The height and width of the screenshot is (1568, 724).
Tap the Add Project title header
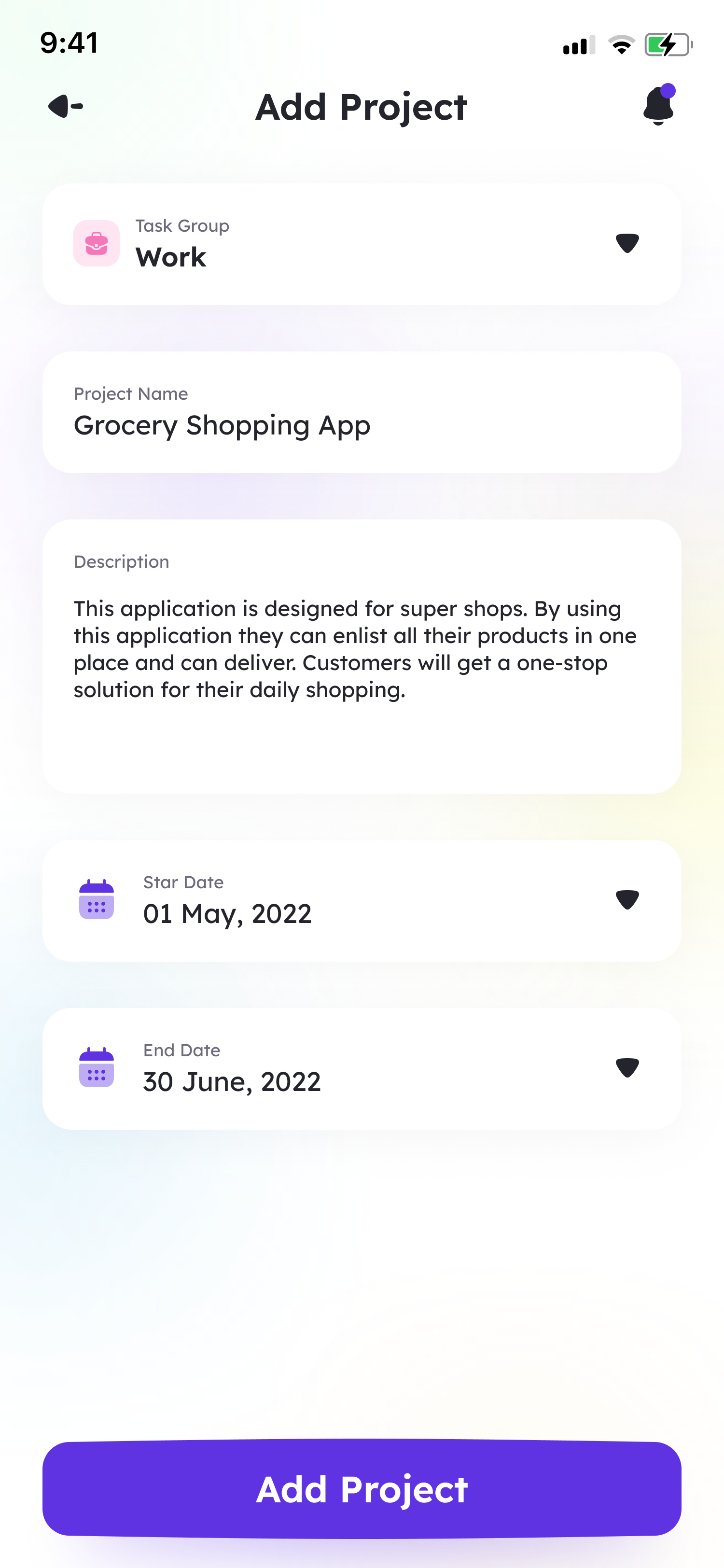(x=362, y=107)
